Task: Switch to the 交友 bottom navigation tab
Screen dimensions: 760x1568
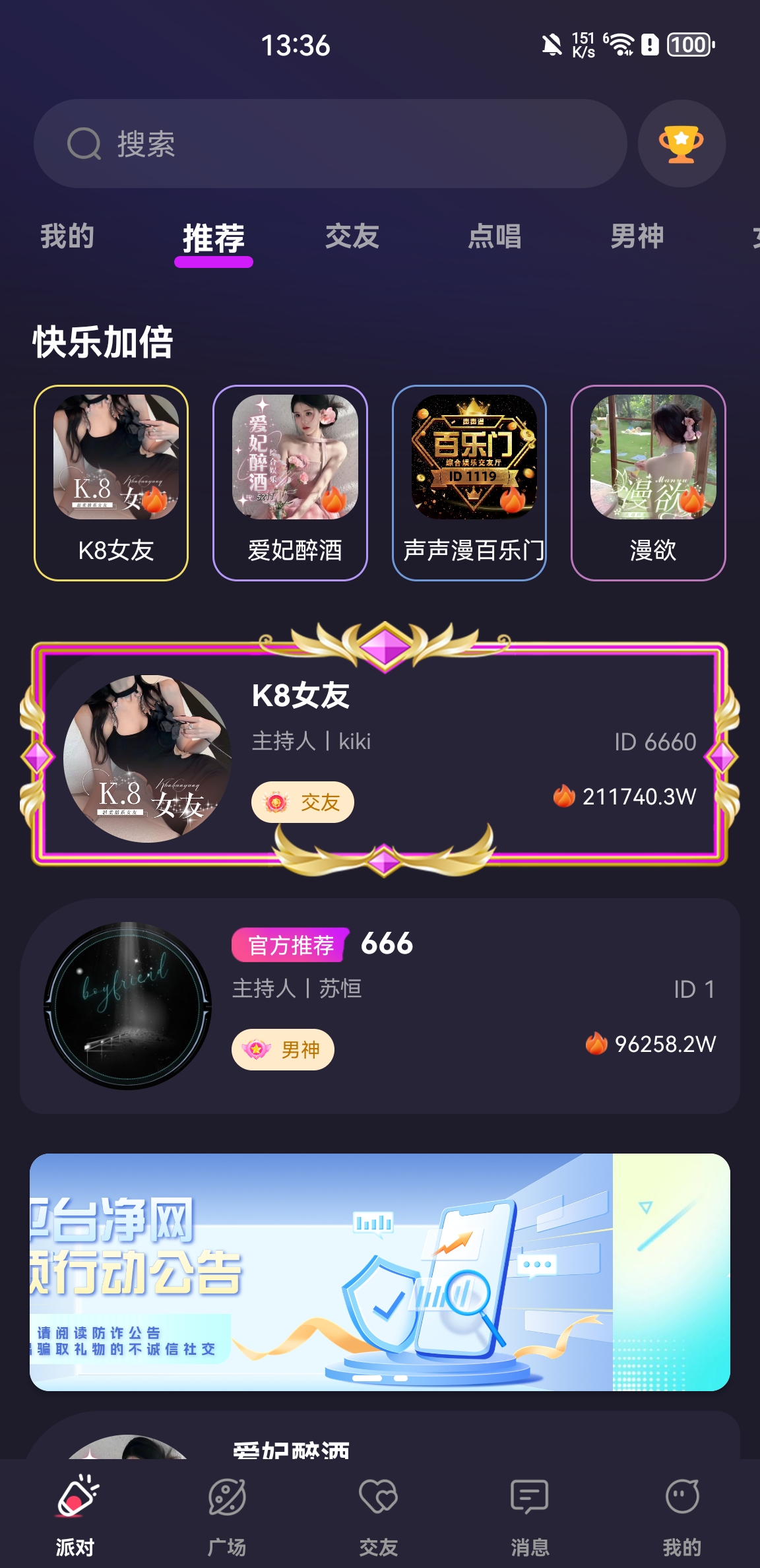Action: [x=379, y=1511]
